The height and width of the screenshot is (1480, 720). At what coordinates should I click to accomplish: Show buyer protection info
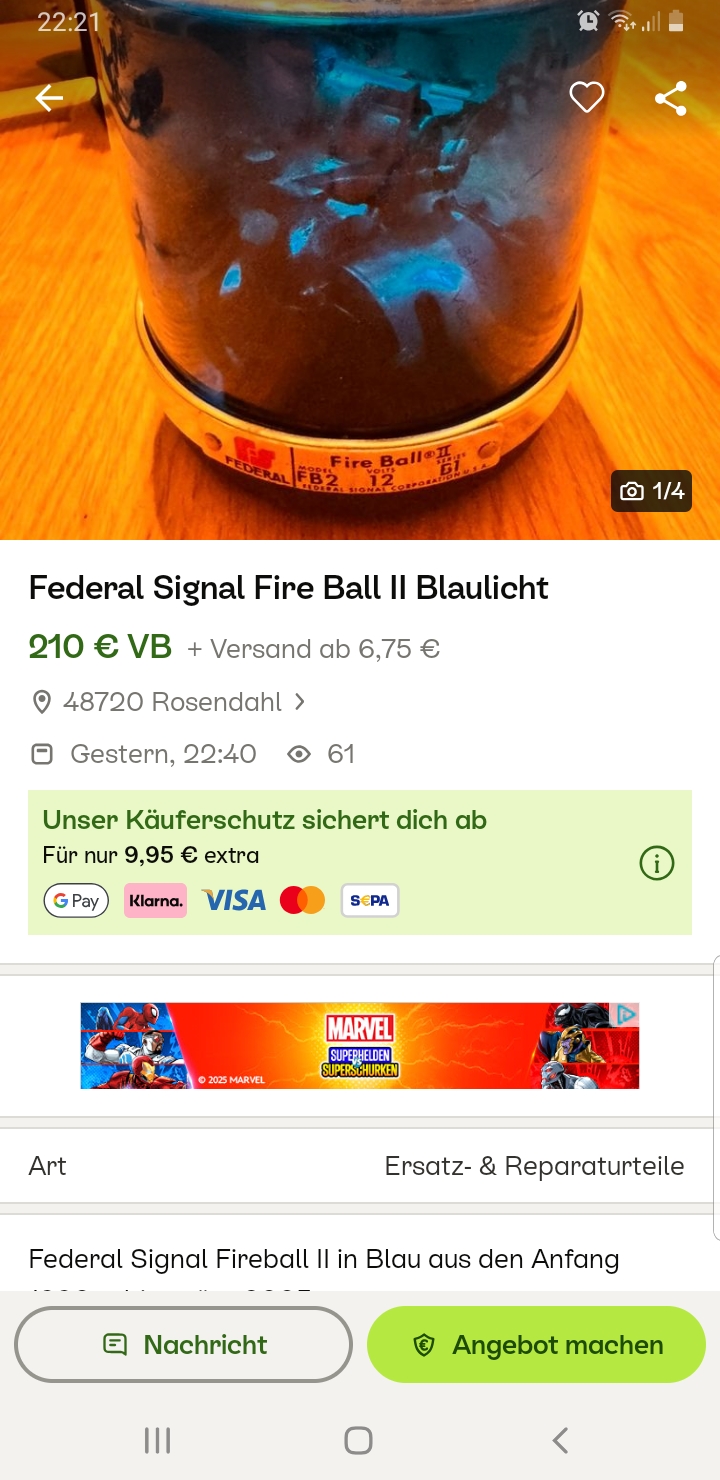tap(657, 862)
